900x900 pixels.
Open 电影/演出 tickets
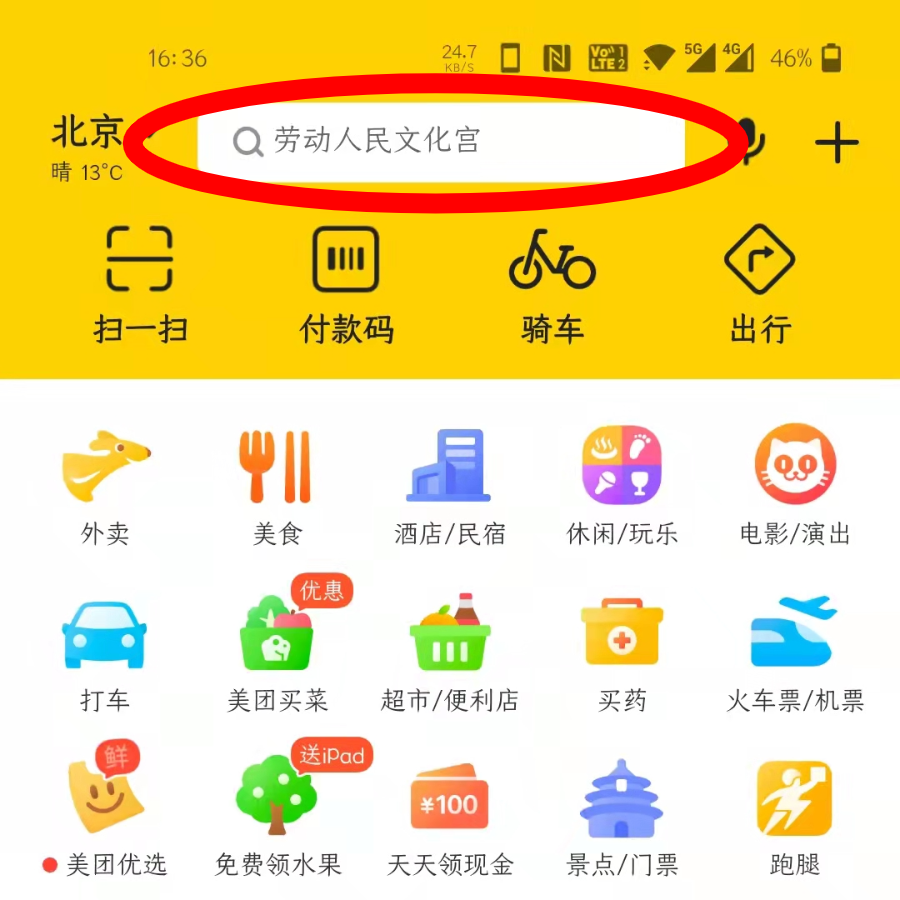pos(795,487)
